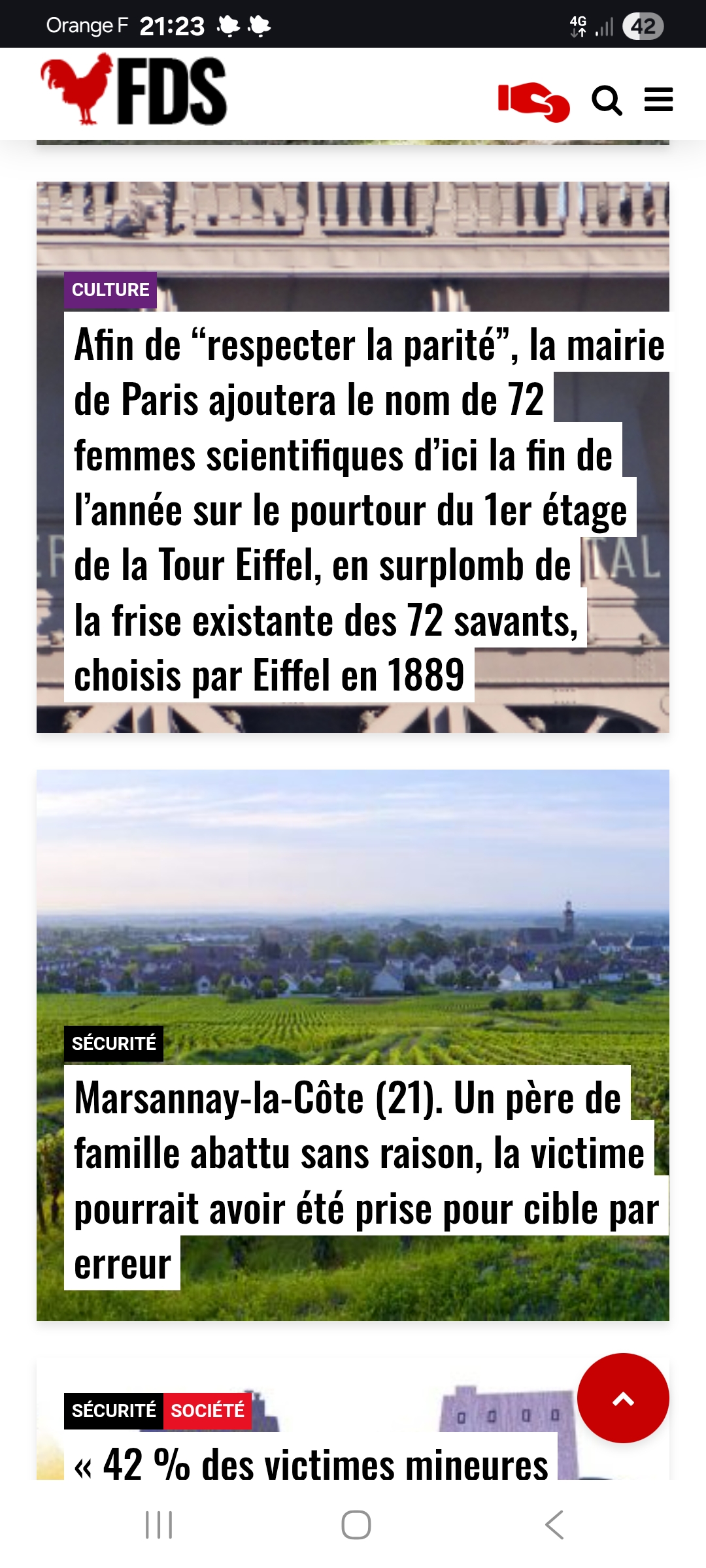706x1568 pixels.
Task: Tap the red back-to-top arrow button
Action: tap(623, 1398)
